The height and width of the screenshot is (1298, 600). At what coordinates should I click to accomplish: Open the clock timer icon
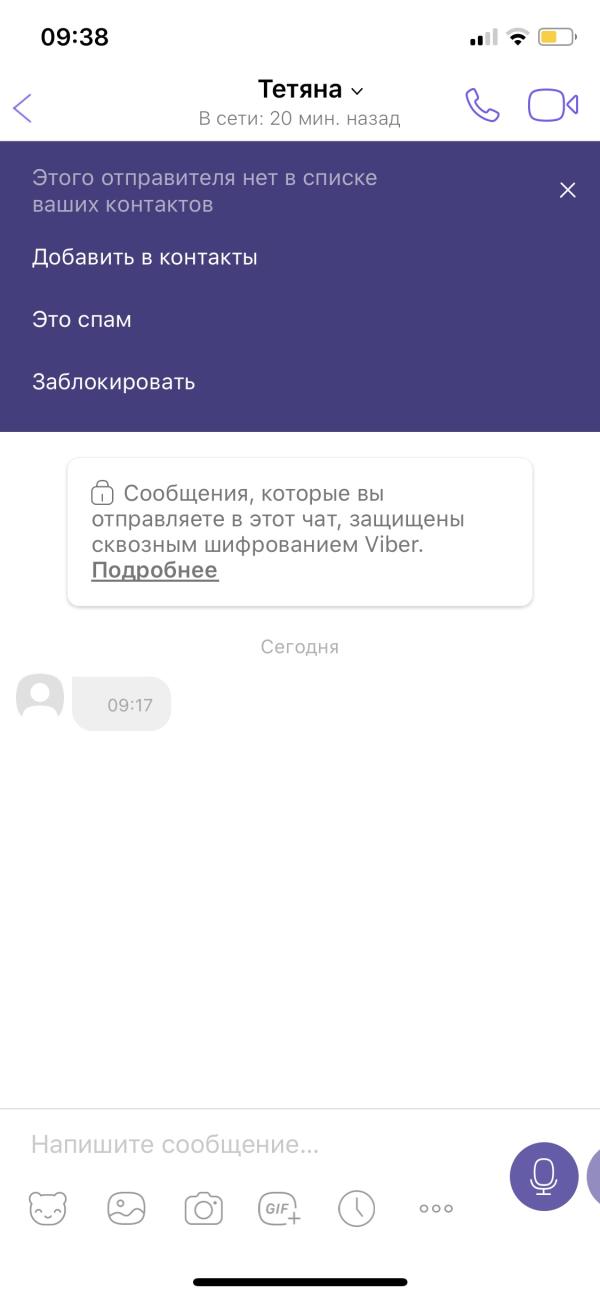click(x=357, y=1209)
